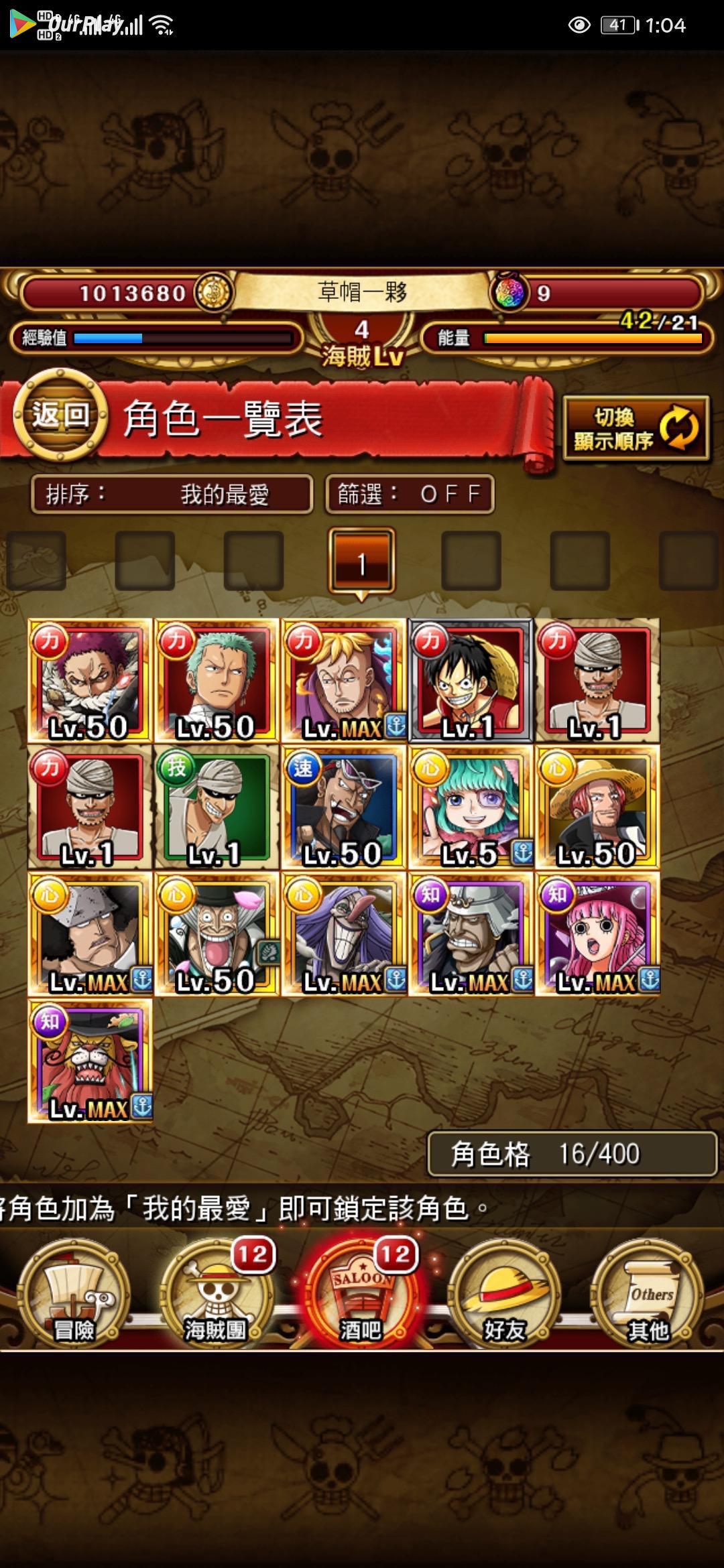Viewport: 724px width, 1568px height.
Task: Tap the 切換顯示順序 button
Action: (635, 429)
